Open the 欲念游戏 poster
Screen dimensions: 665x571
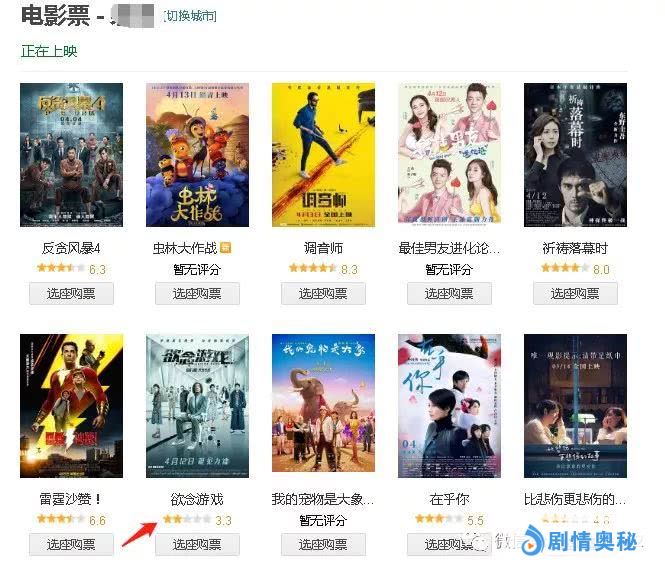(x=197, y=406)
